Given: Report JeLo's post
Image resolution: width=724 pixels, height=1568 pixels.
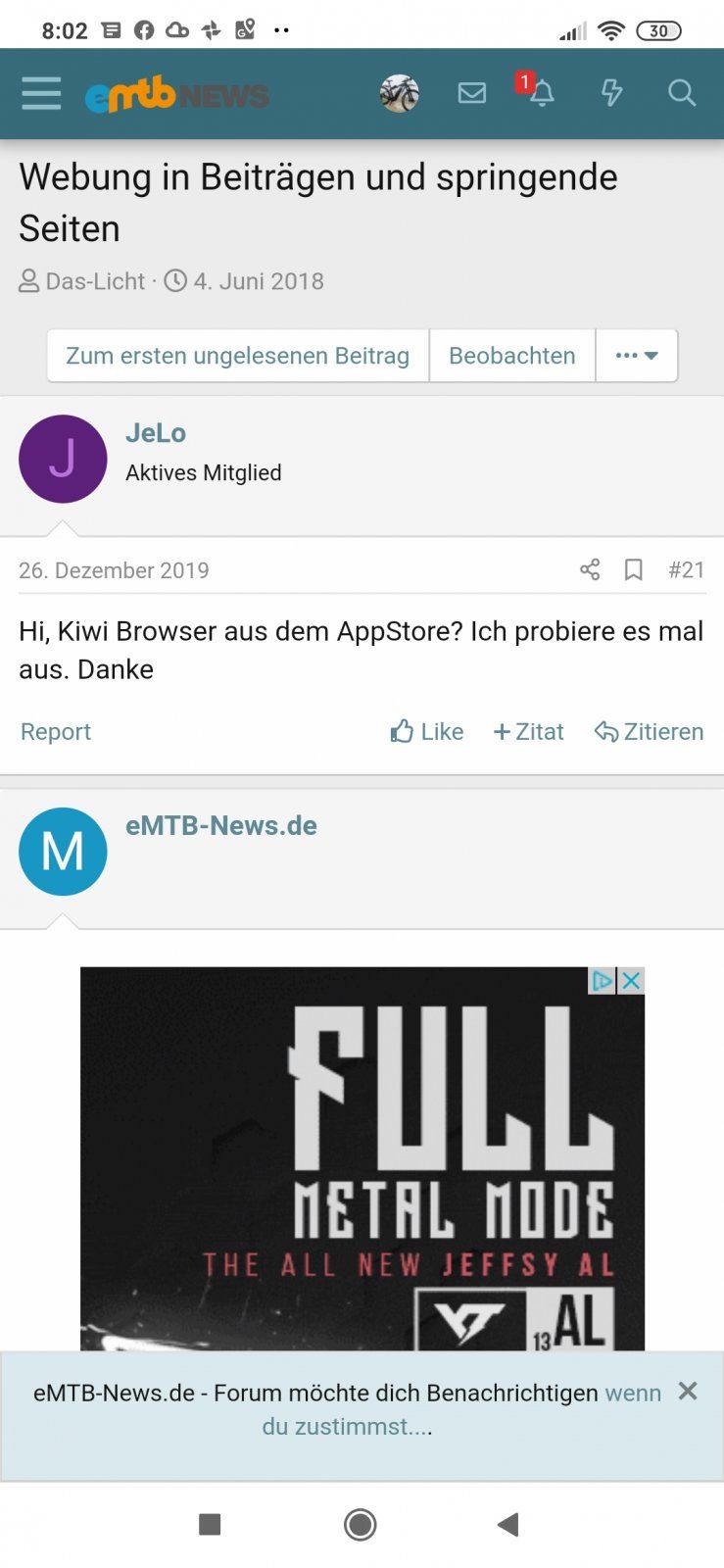Looking at the screenshot, I should coord(56,732).
